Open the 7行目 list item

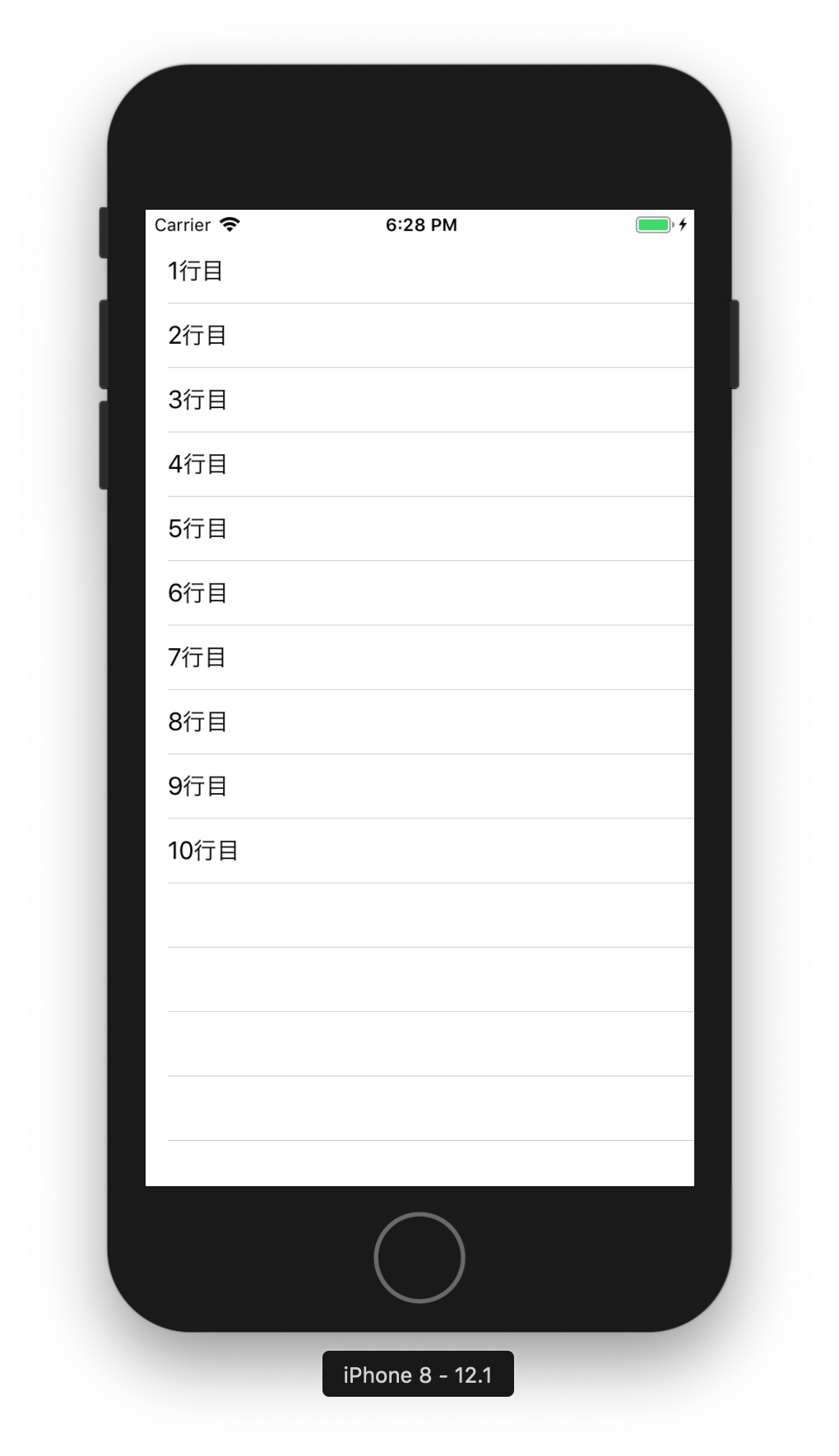click(x=419, y=657)
